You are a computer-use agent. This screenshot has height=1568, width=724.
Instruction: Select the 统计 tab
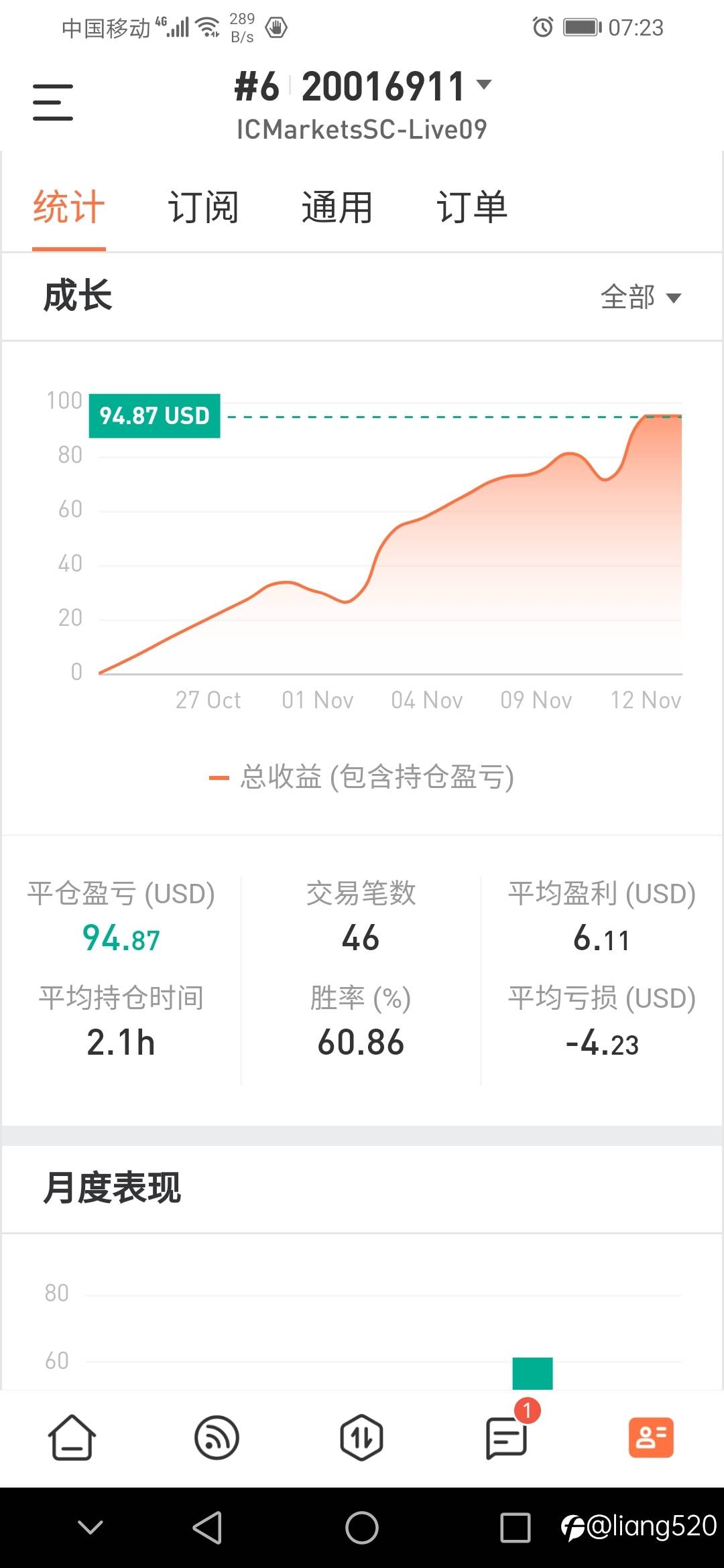pos(69,206)
